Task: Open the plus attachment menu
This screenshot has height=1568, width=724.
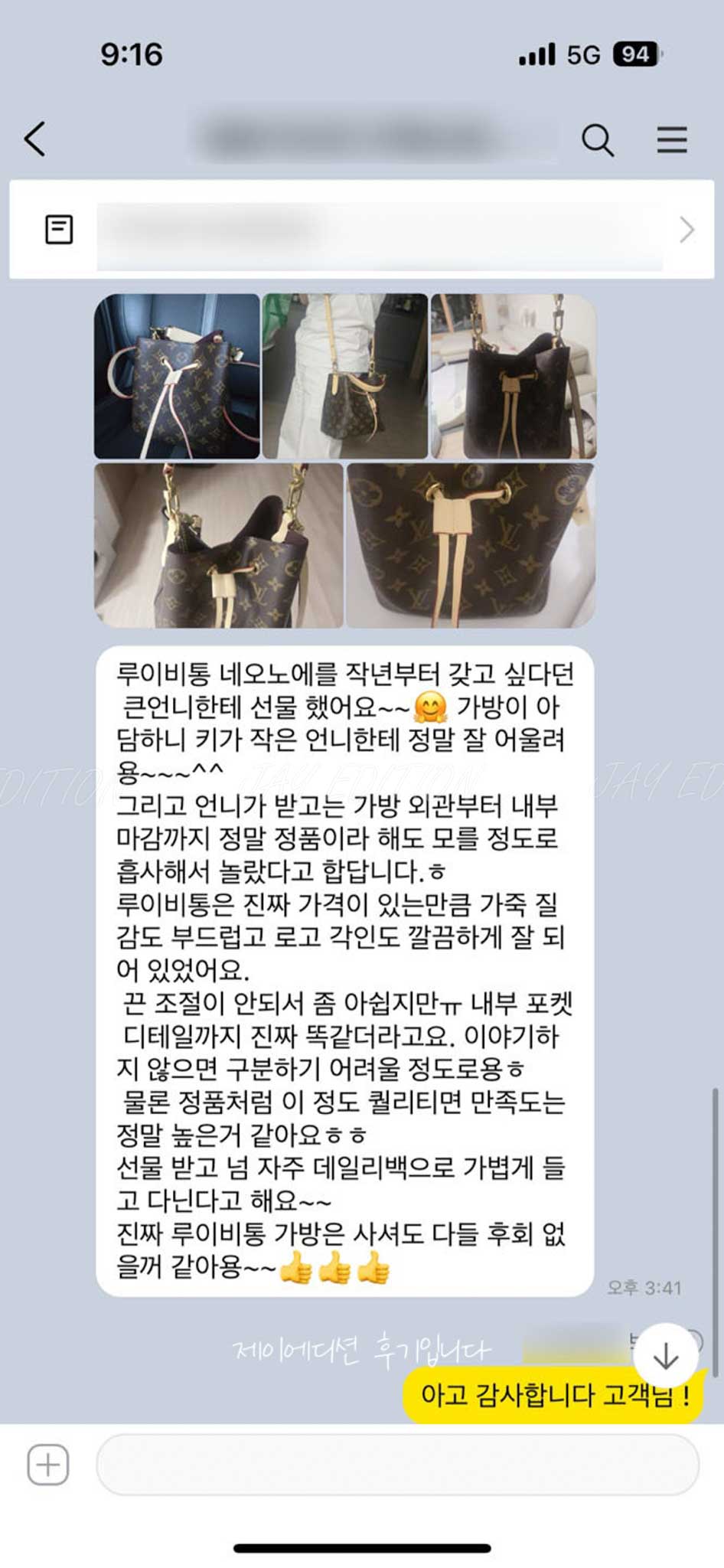Action: [48, 1465]
